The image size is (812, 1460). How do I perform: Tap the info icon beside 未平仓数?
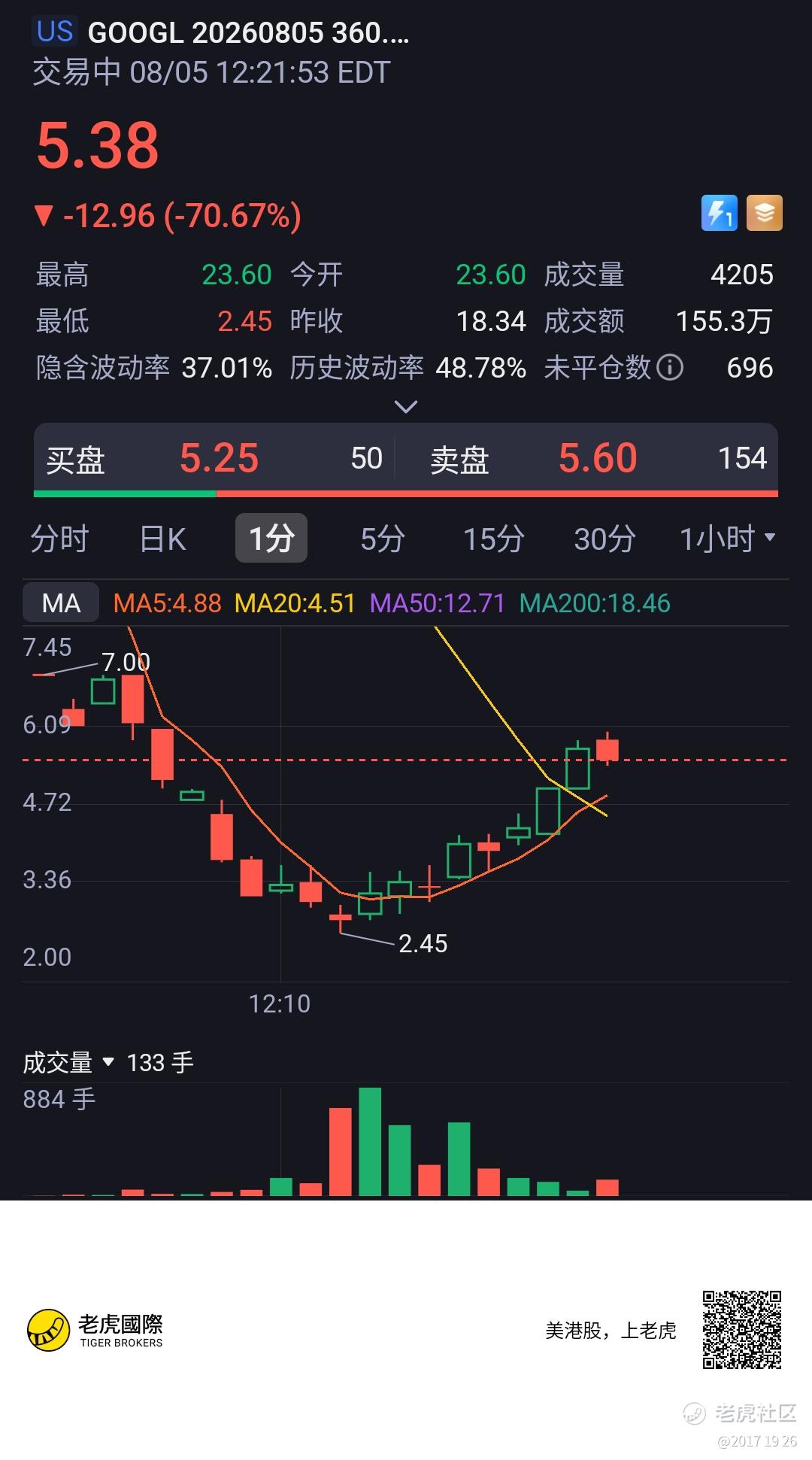pyautogui.click(x=669, y=368)
